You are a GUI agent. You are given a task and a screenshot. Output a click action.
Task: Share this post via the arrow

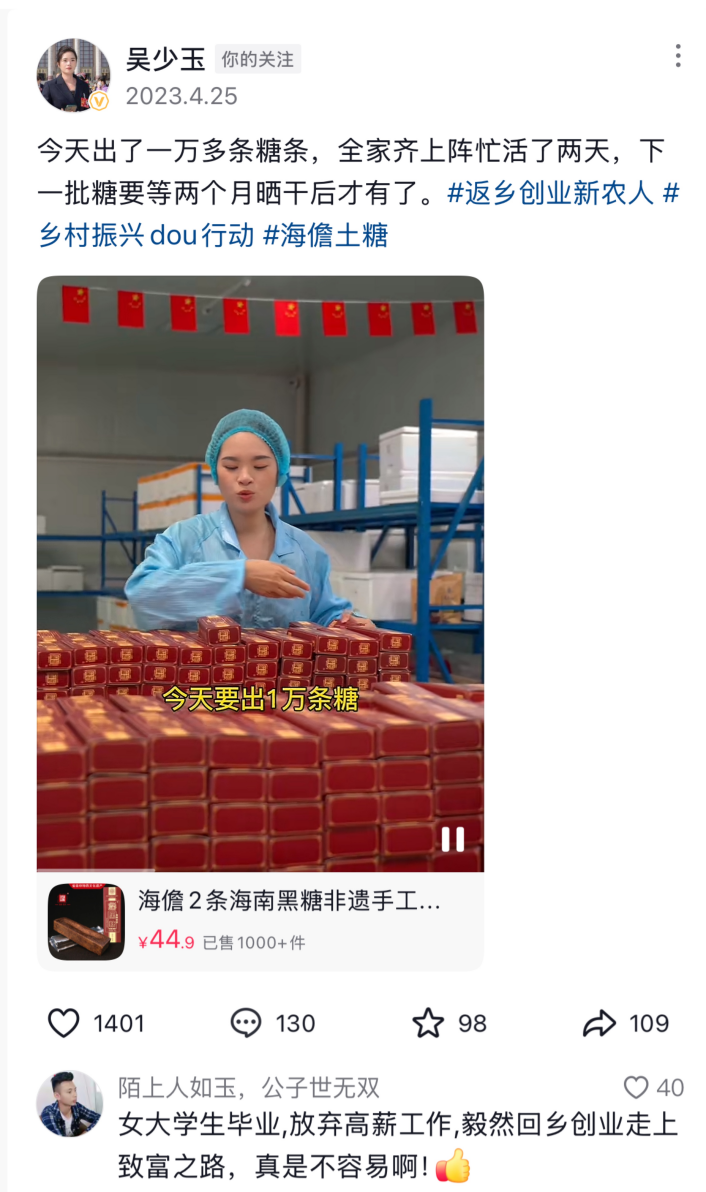(599, 1023)
